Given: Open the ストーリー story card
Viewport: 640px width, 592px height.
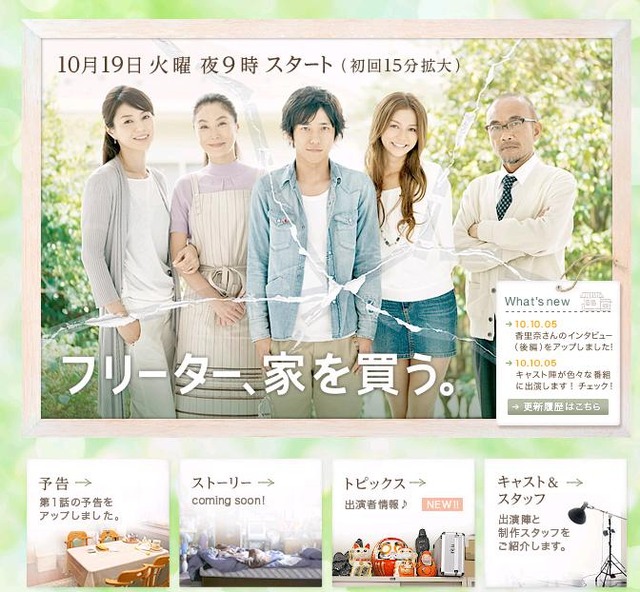Looking at the screenshot, I should tap(250, 521).
